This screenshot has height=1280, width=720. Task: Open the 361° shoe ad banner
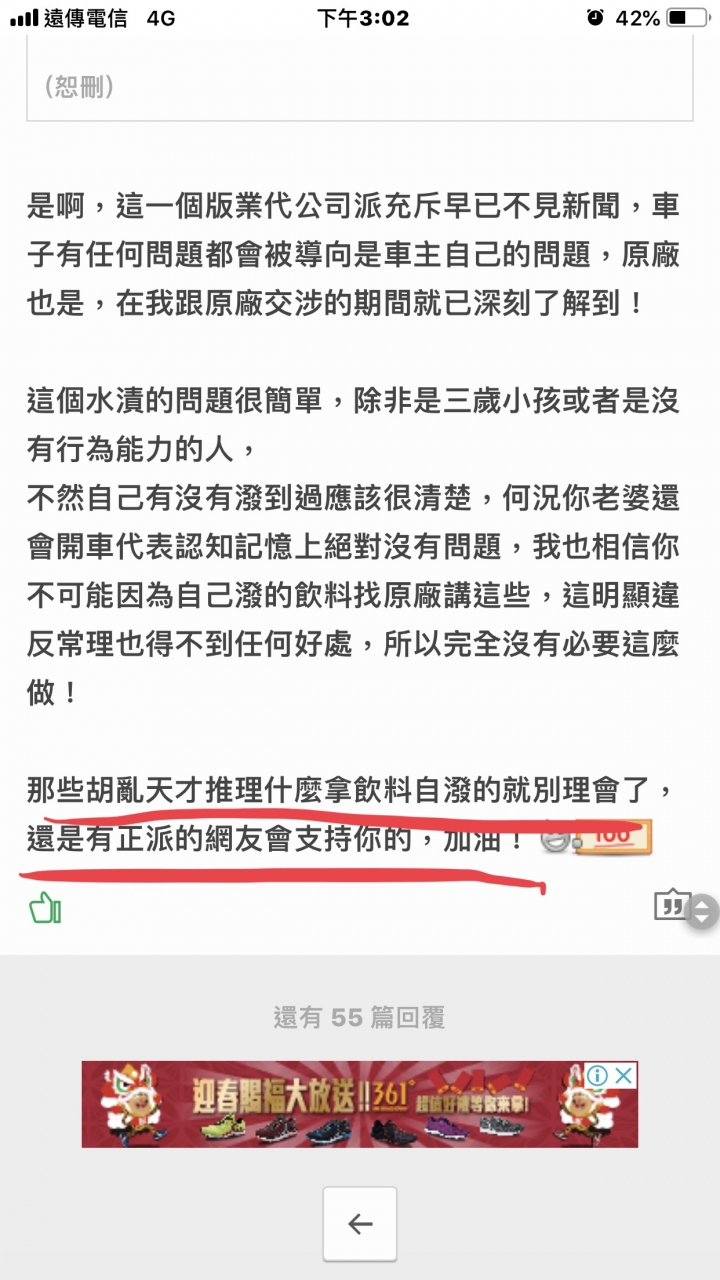pyautogui.click(x=340, y=1105)
